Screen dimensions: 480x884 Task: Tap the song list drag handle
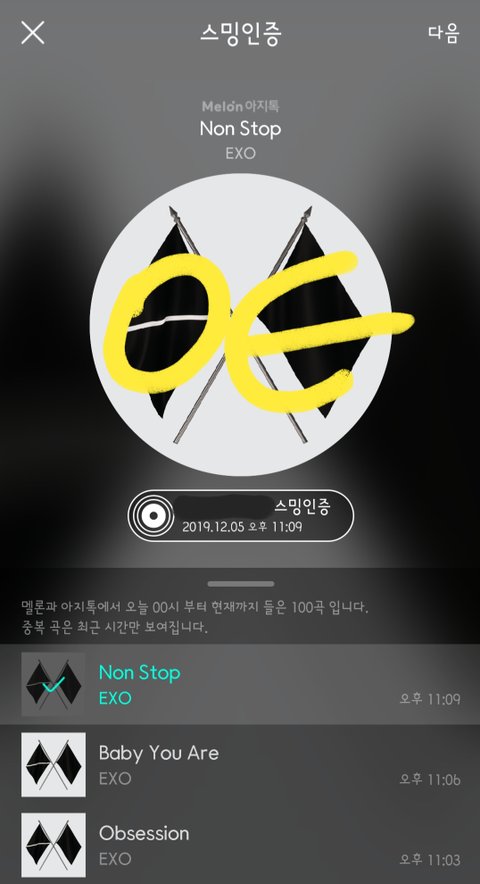coord(241,584)
